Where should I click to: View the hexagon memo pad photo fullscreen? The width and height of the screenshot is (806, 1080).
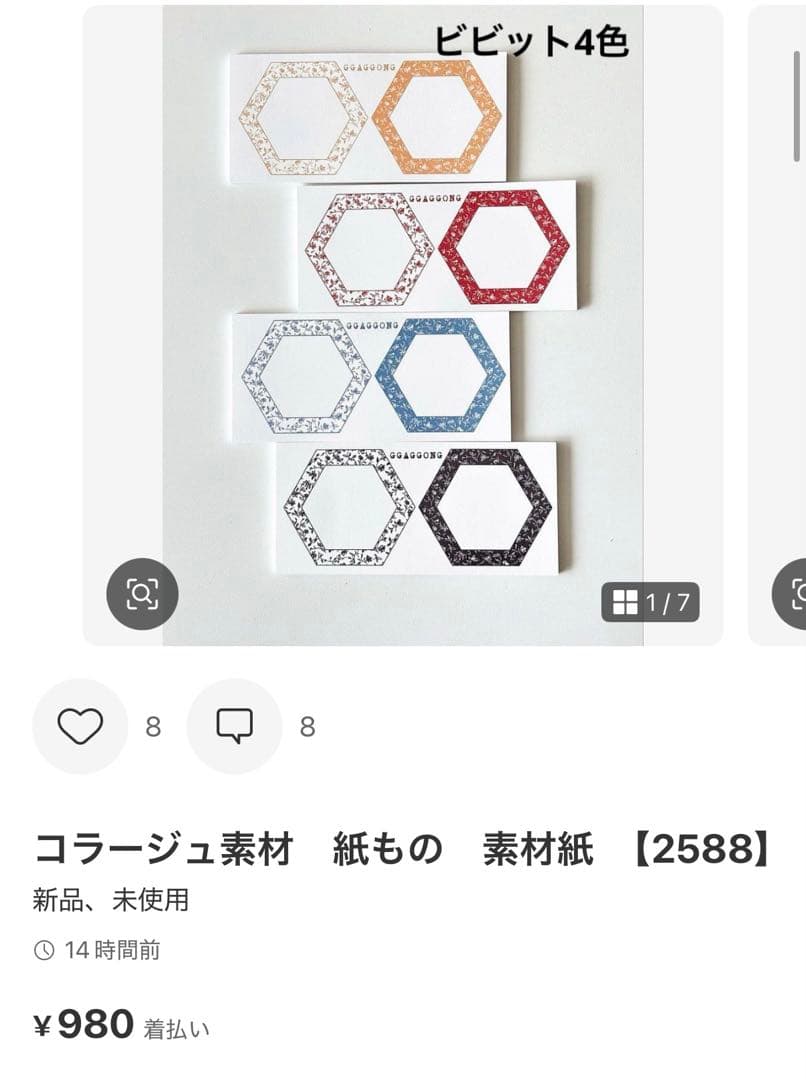coord(403,320)
